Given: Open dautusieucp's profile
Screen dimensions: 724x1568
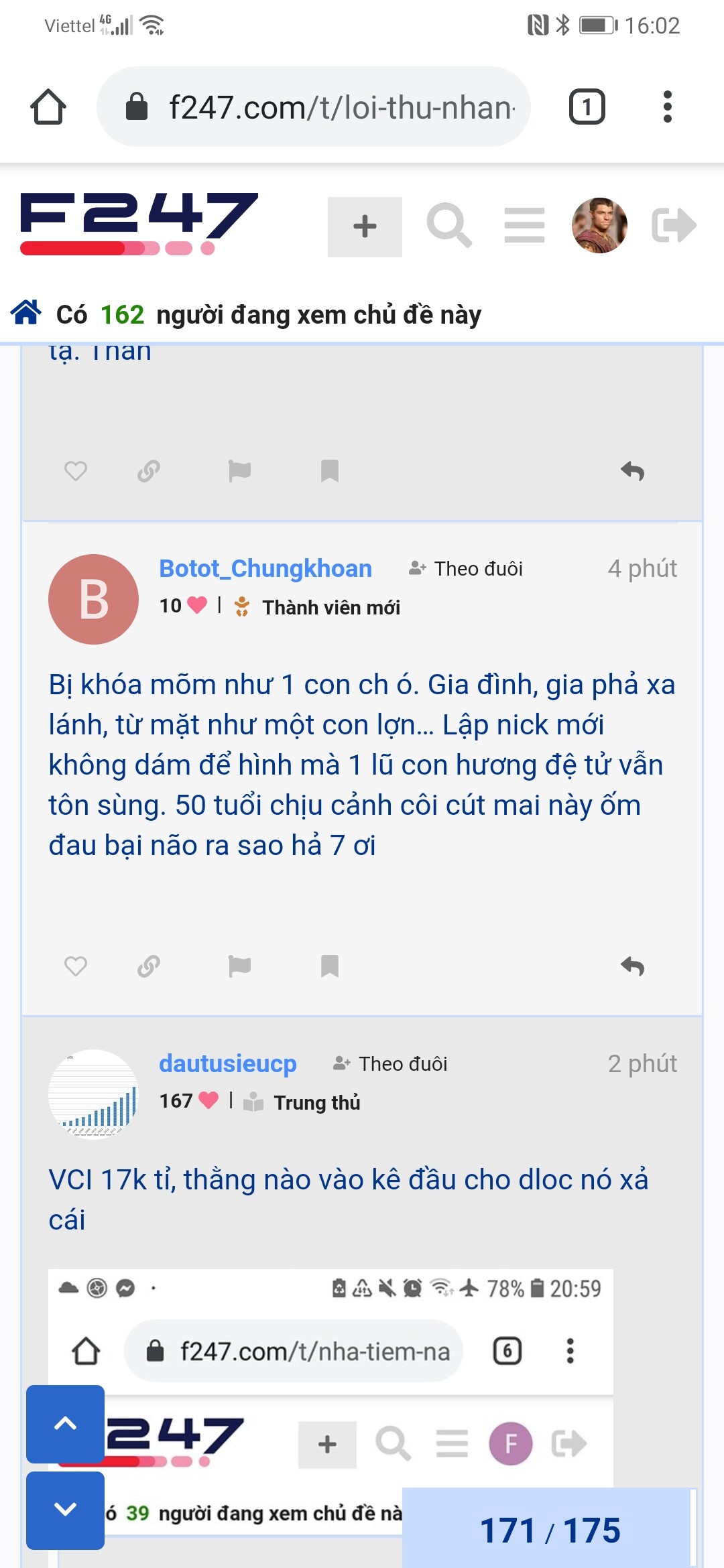Looking at the screenshot, I should [x=227, y=1064].
